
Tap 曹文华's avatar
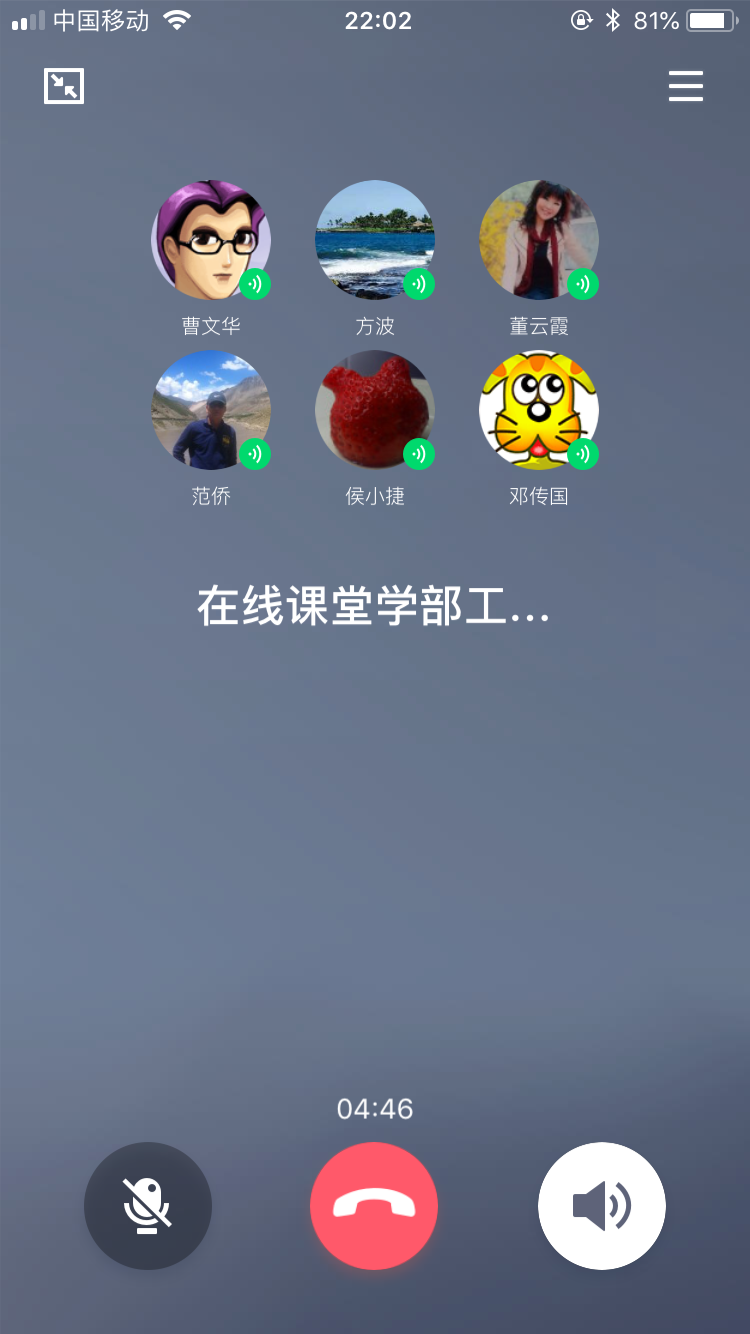tap(211, 240)
